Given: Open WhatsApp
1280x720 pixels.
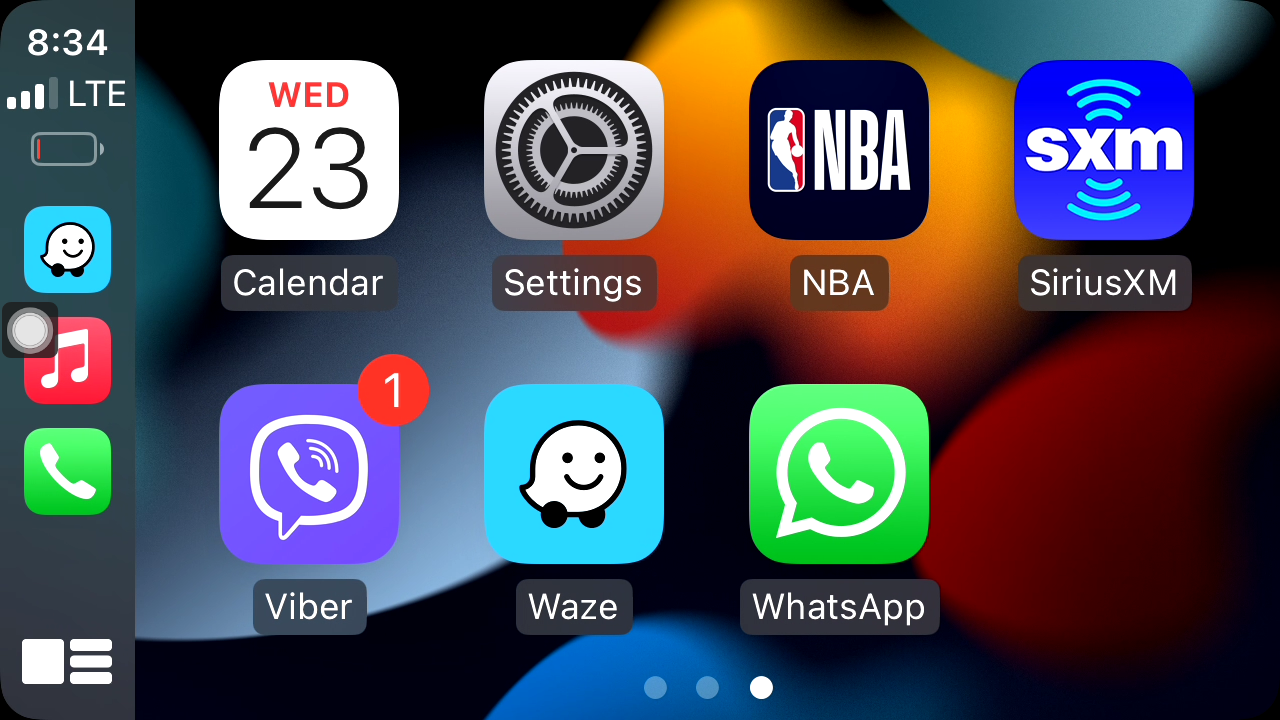Looking at the screenshot, I should coord(838,474).
